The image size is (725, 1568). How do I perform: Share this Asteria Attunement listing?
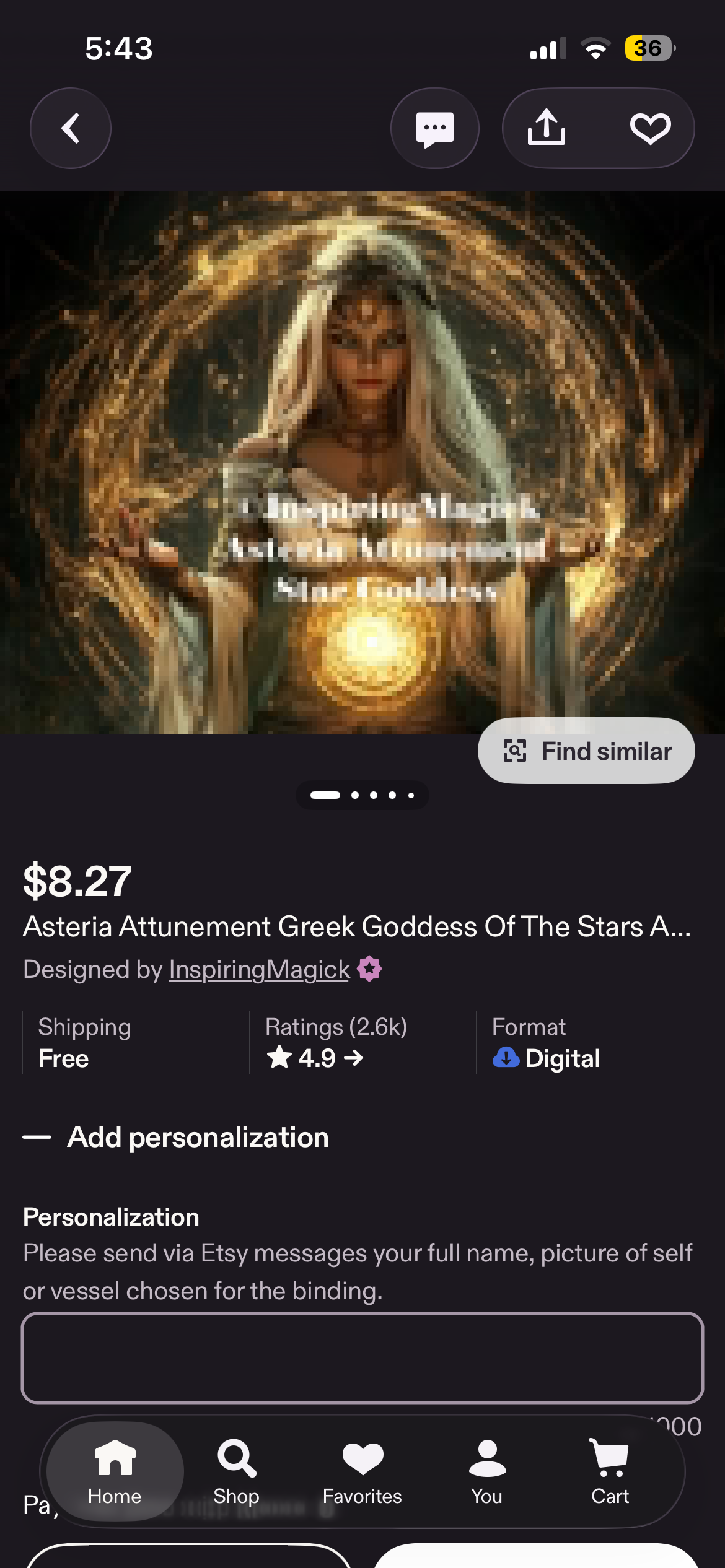click(546, 128)
